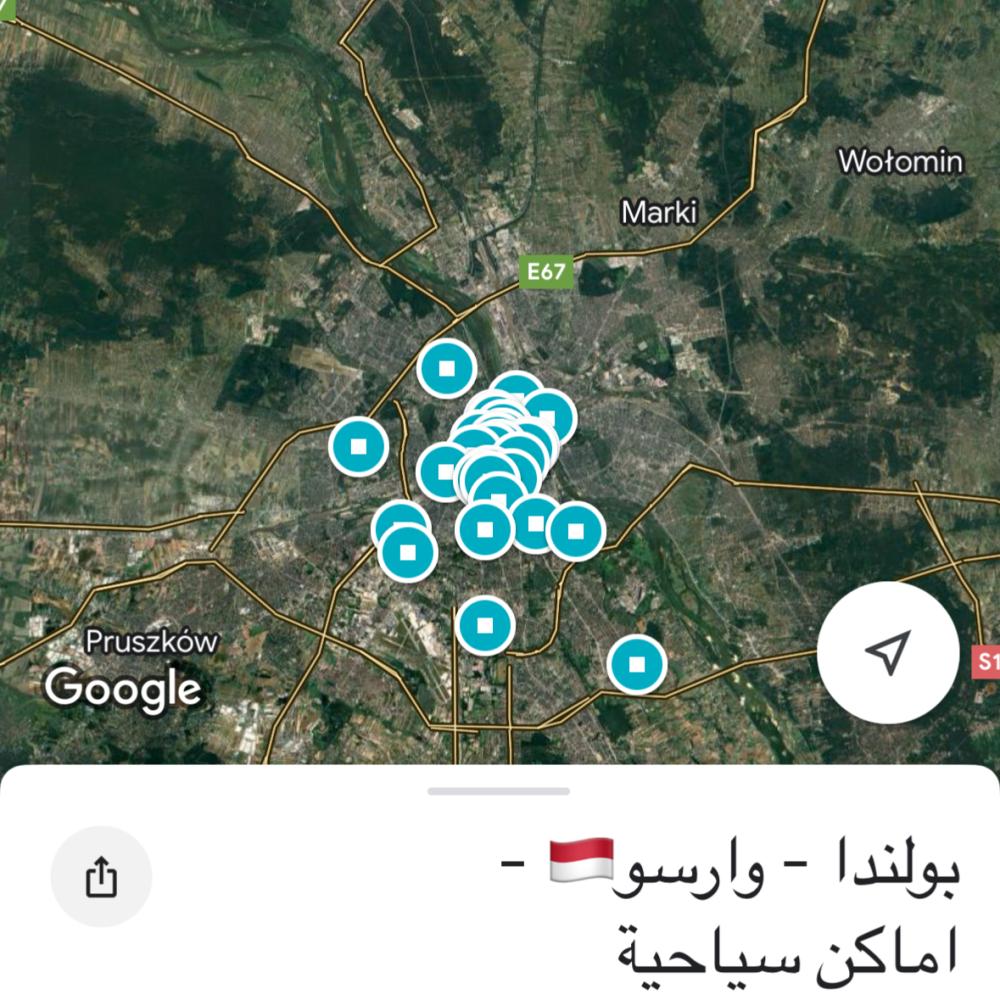Tap the sheet handle to expand list
The image size is (1000, 1000).
(498, 791)
